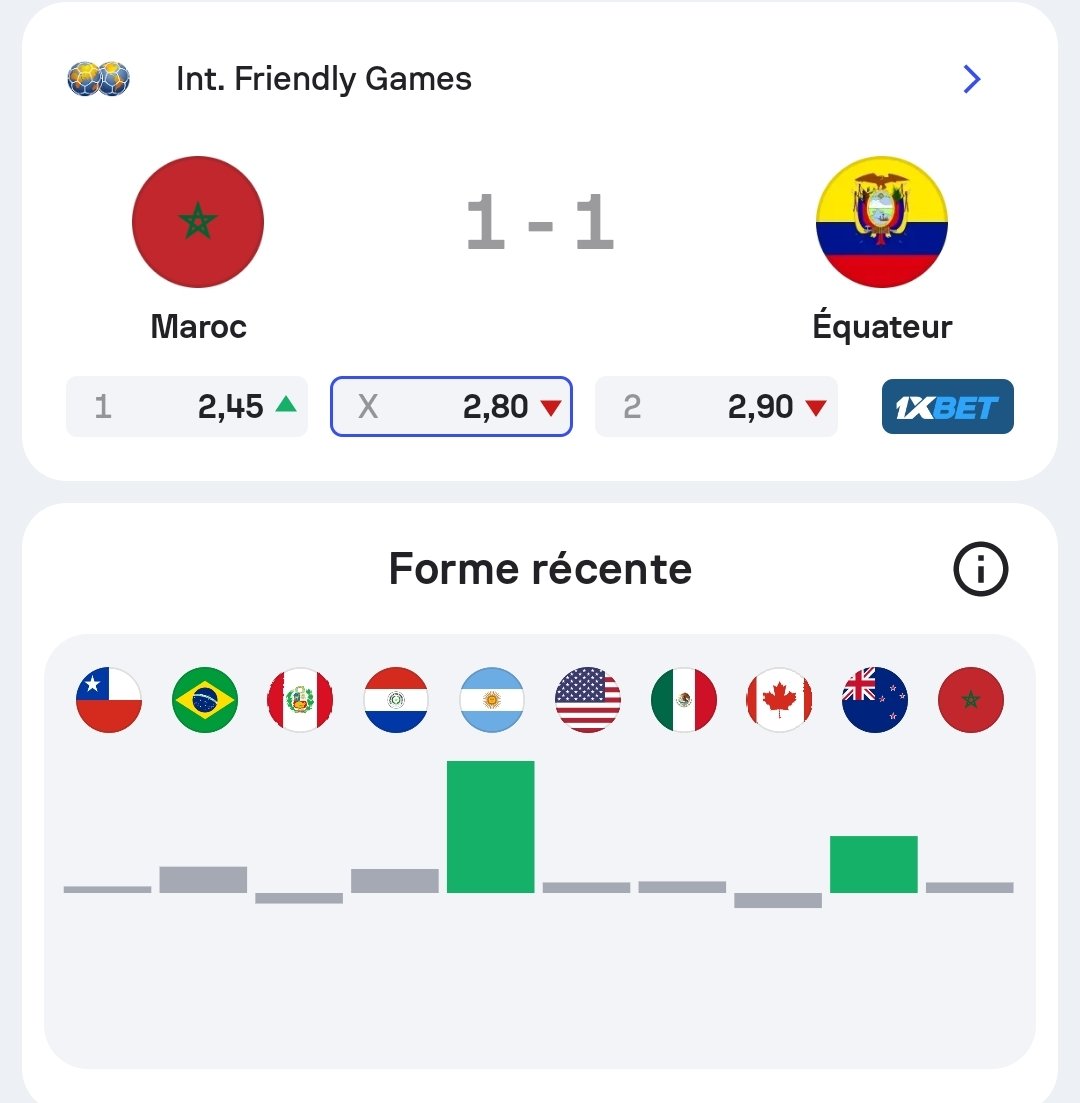Screen dimensions: 1080x1103
Task: Open the New Zealand match in recent form
Action: click(x=875, y=700)
